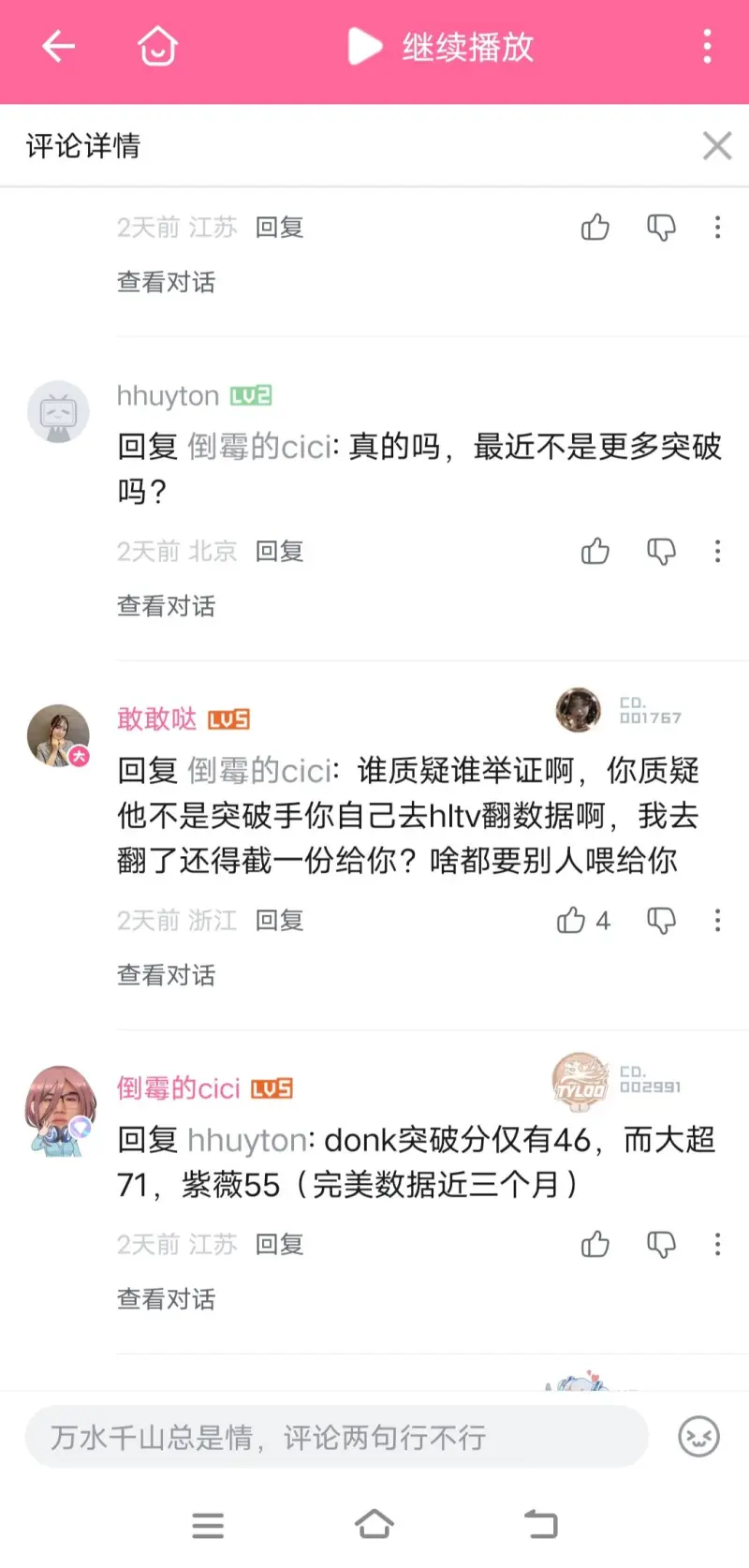This screenshot has height=1568, width=749.
Task: View conversation under hhuyton's comment
Action: click(x=166, y=606)
